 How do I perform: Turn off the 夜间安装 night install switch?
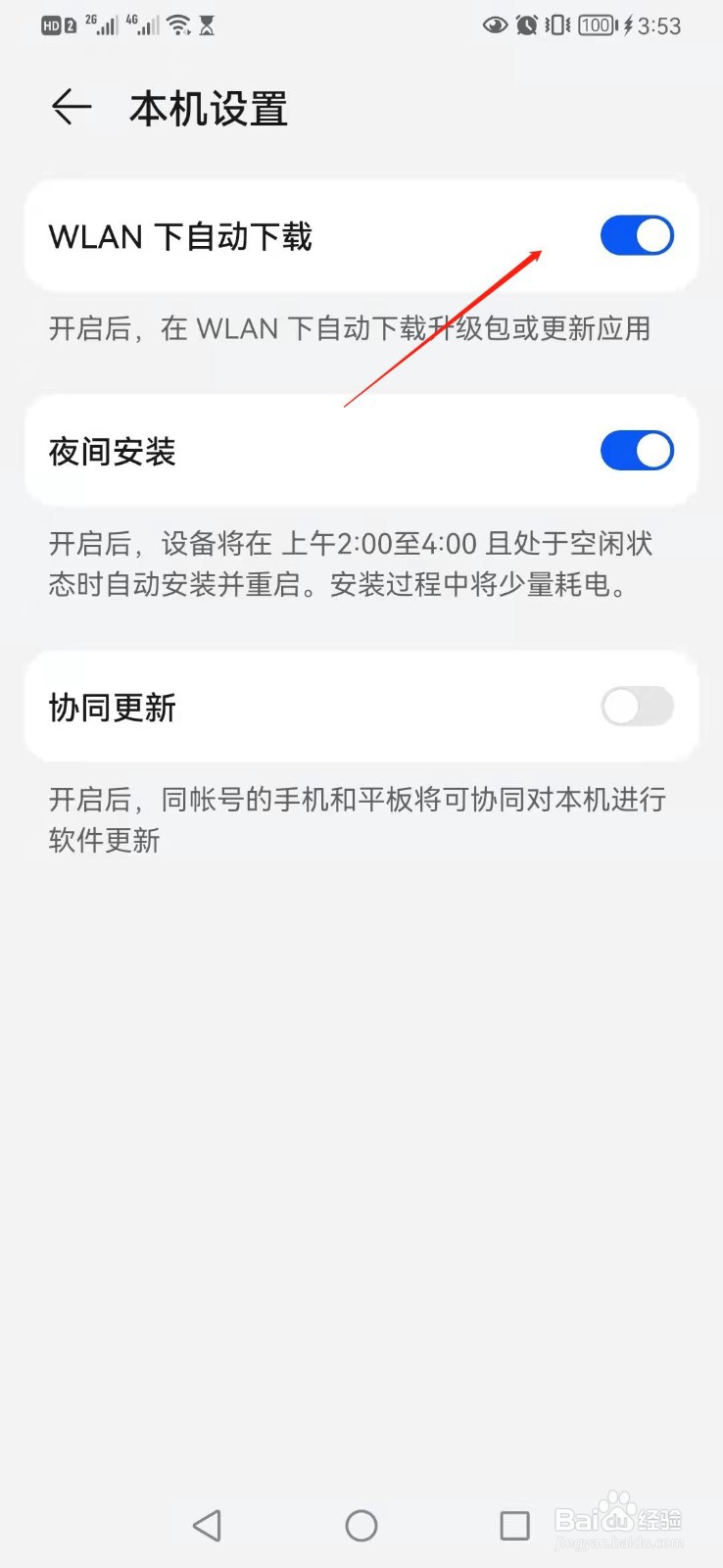tap(637, 451)
